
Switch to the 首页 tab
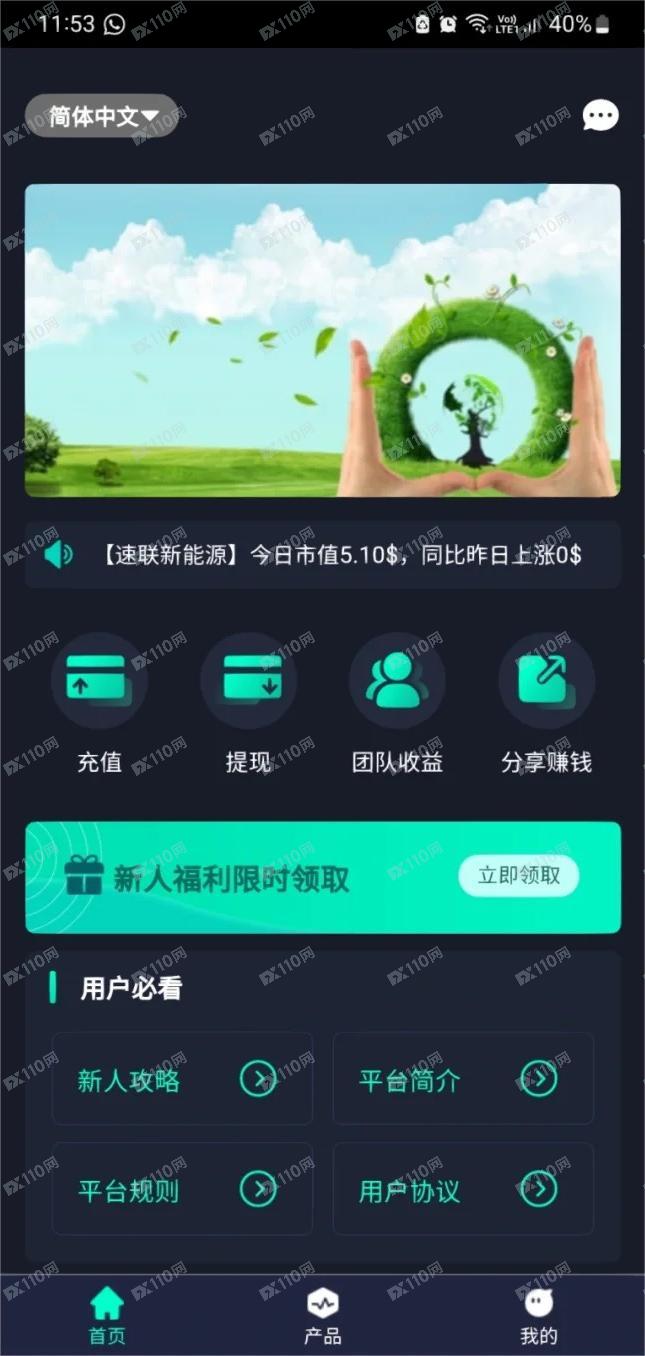[107, 1316]
